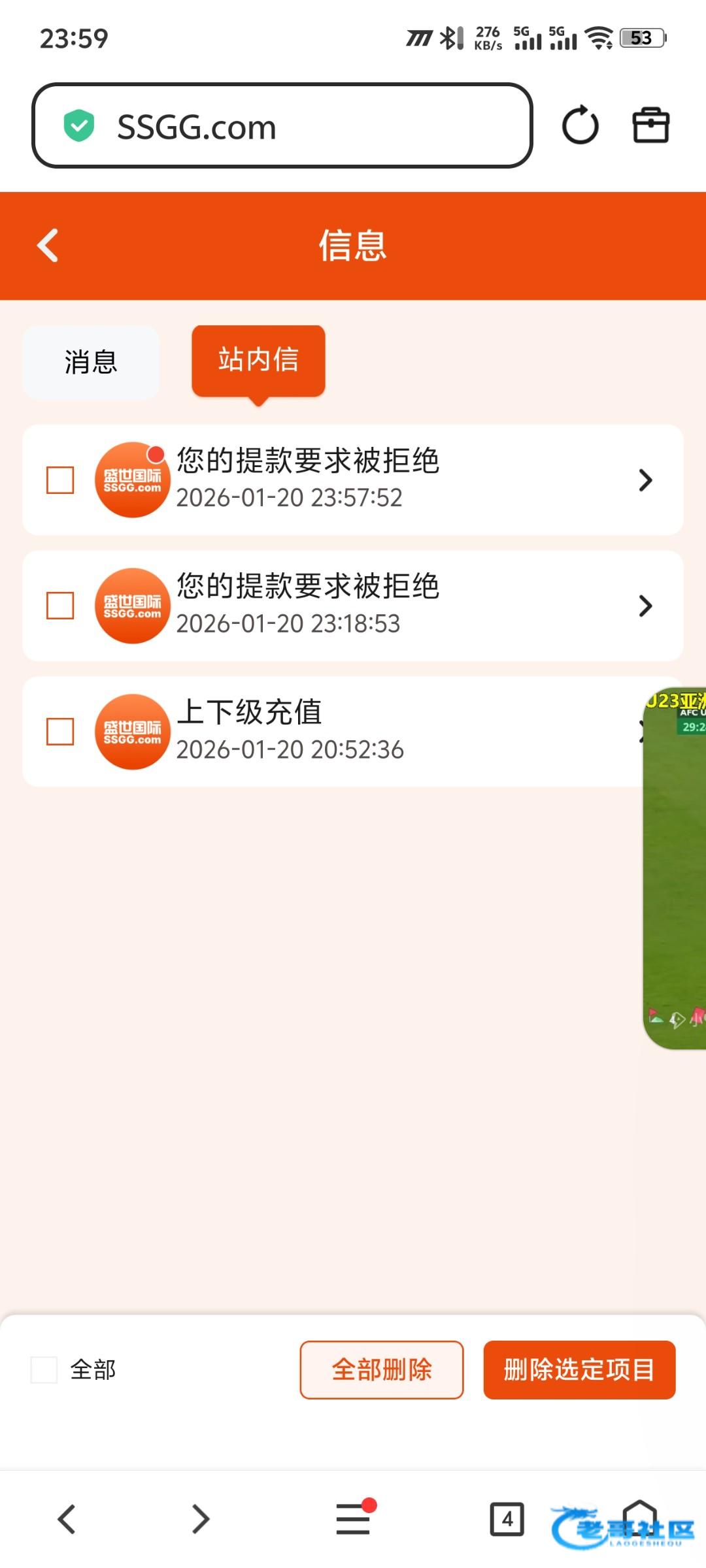This screenshot has height=1568, width=706.
Task: Open the tab switcher showing 4 tabs
Action: point(507,1519)
